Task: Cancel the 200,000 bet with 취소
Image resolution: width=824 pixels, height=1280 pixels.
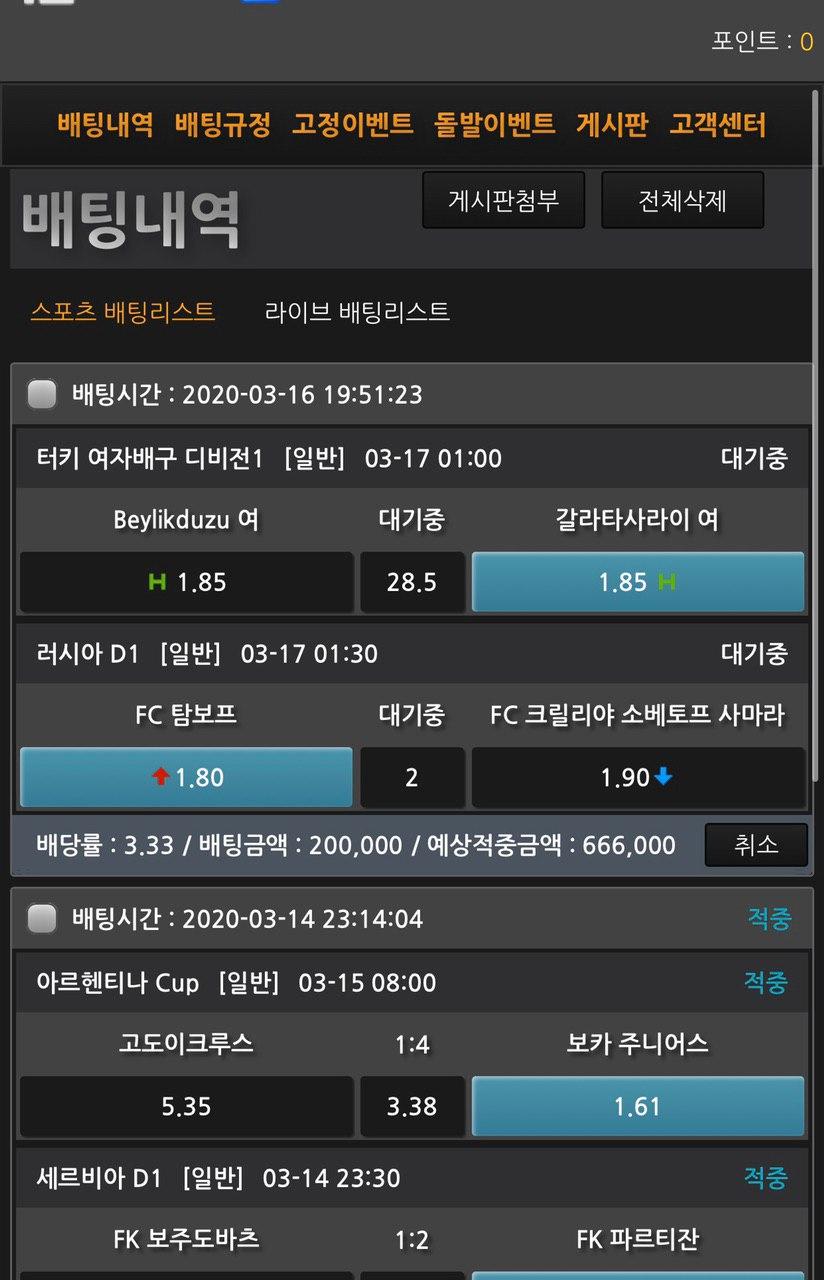Action: pos(756,845)
